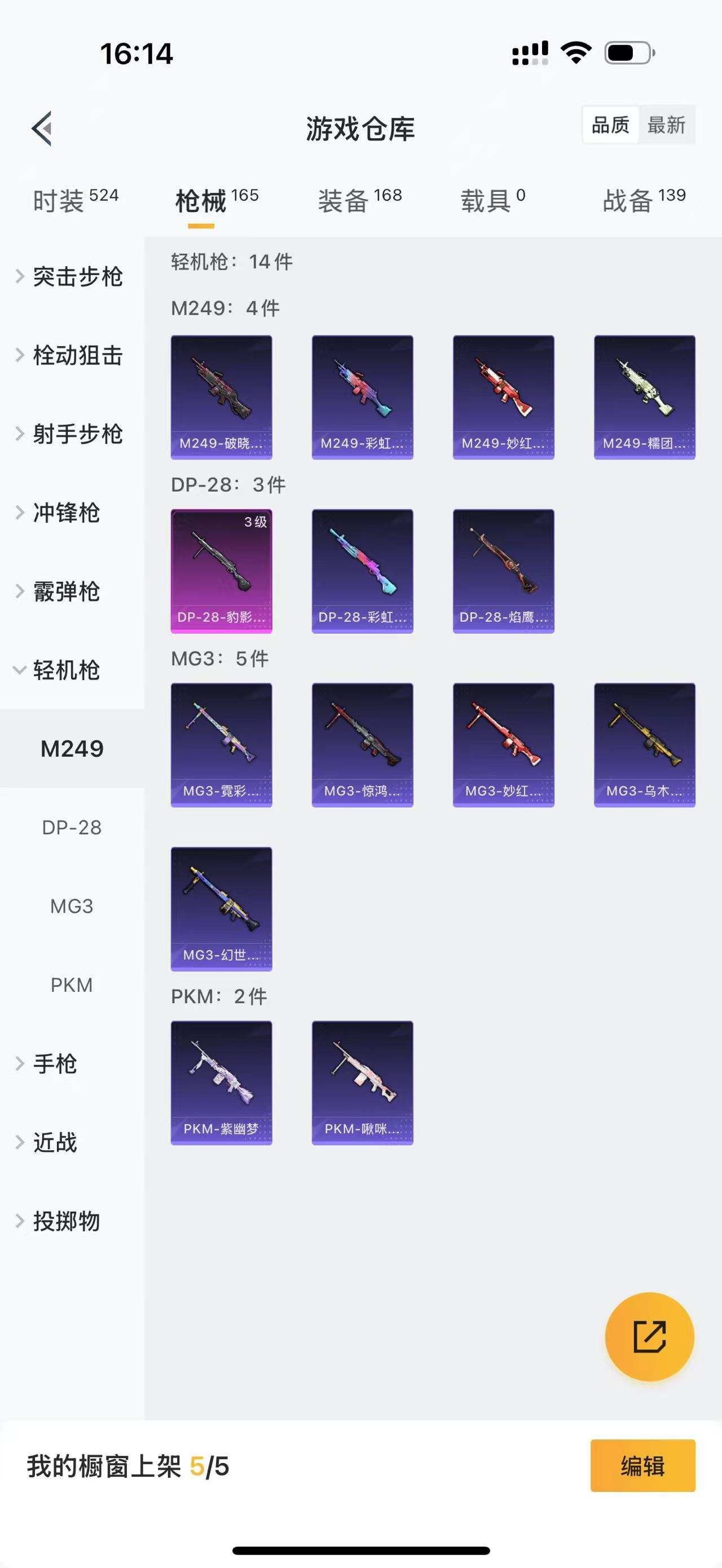This screenshot has width=722, height=1568.
Task: Collapse the 轻机枪 category
Action: coord(66,670)
